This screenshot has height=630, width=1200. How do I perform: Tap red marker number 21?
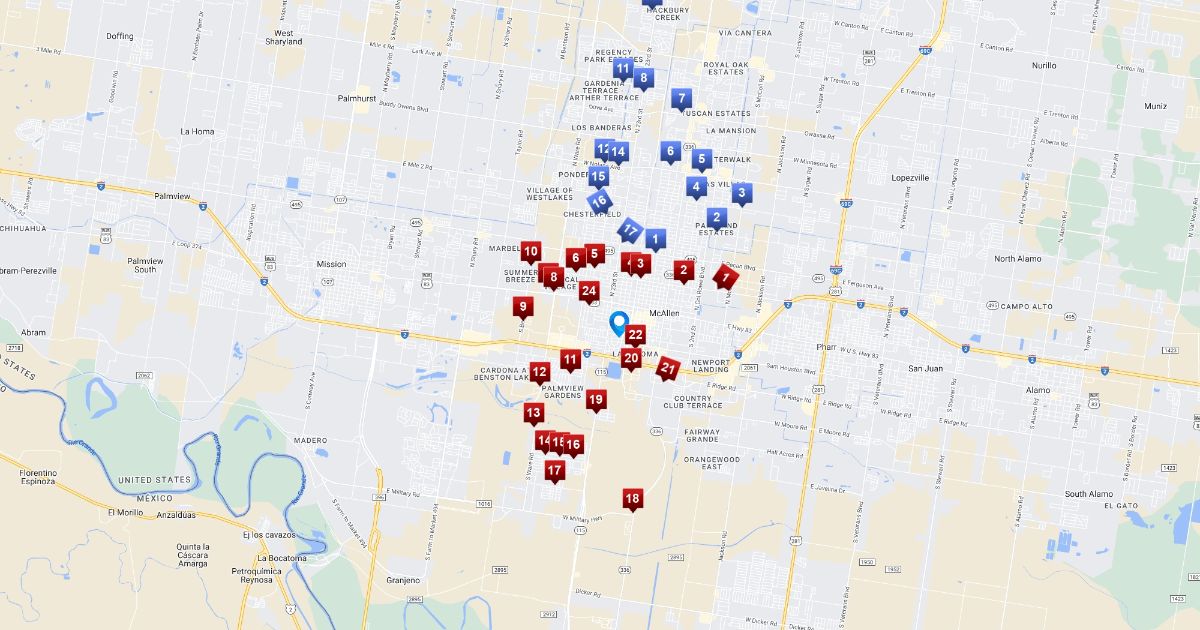[x=668, y=369]
